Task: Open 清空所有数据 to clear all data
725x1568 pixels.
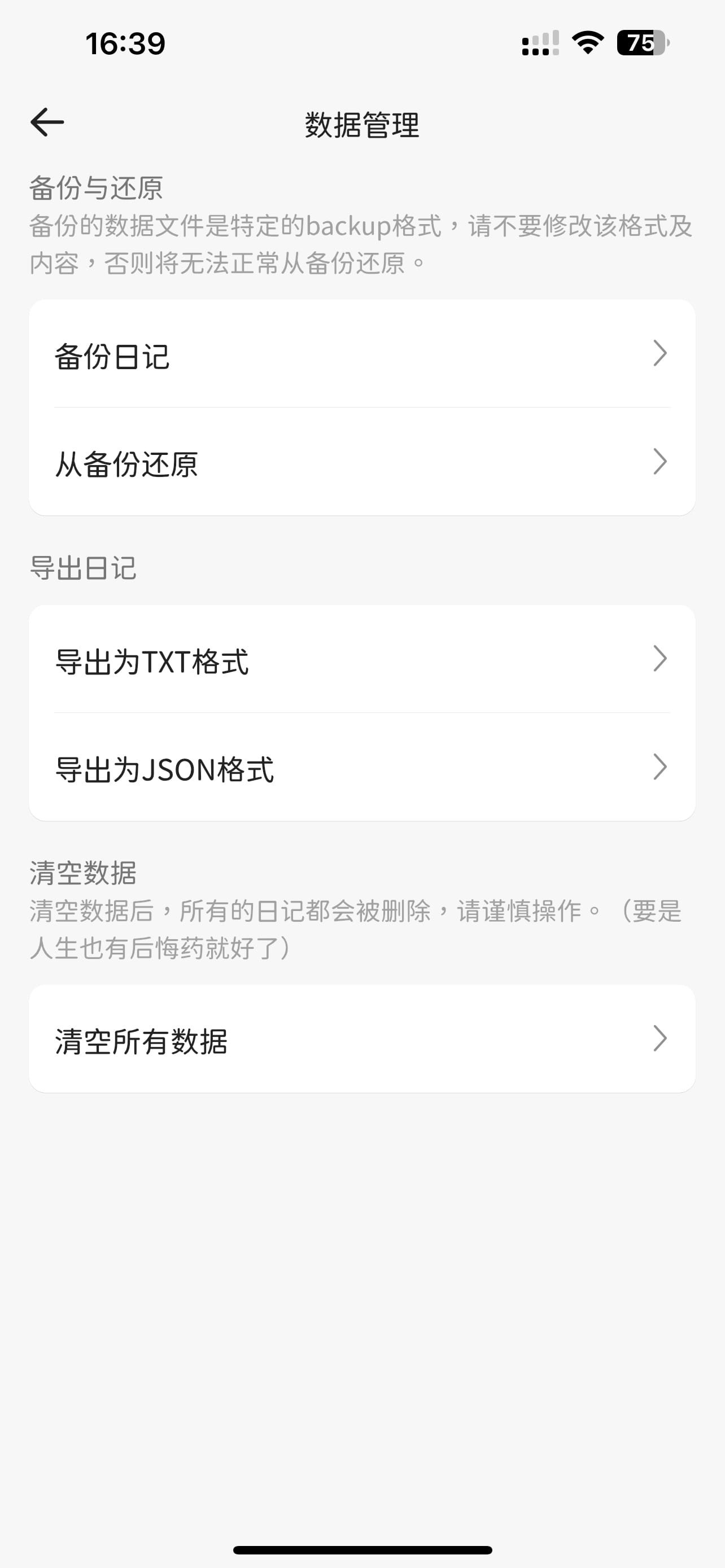Action: point(361,1040)
